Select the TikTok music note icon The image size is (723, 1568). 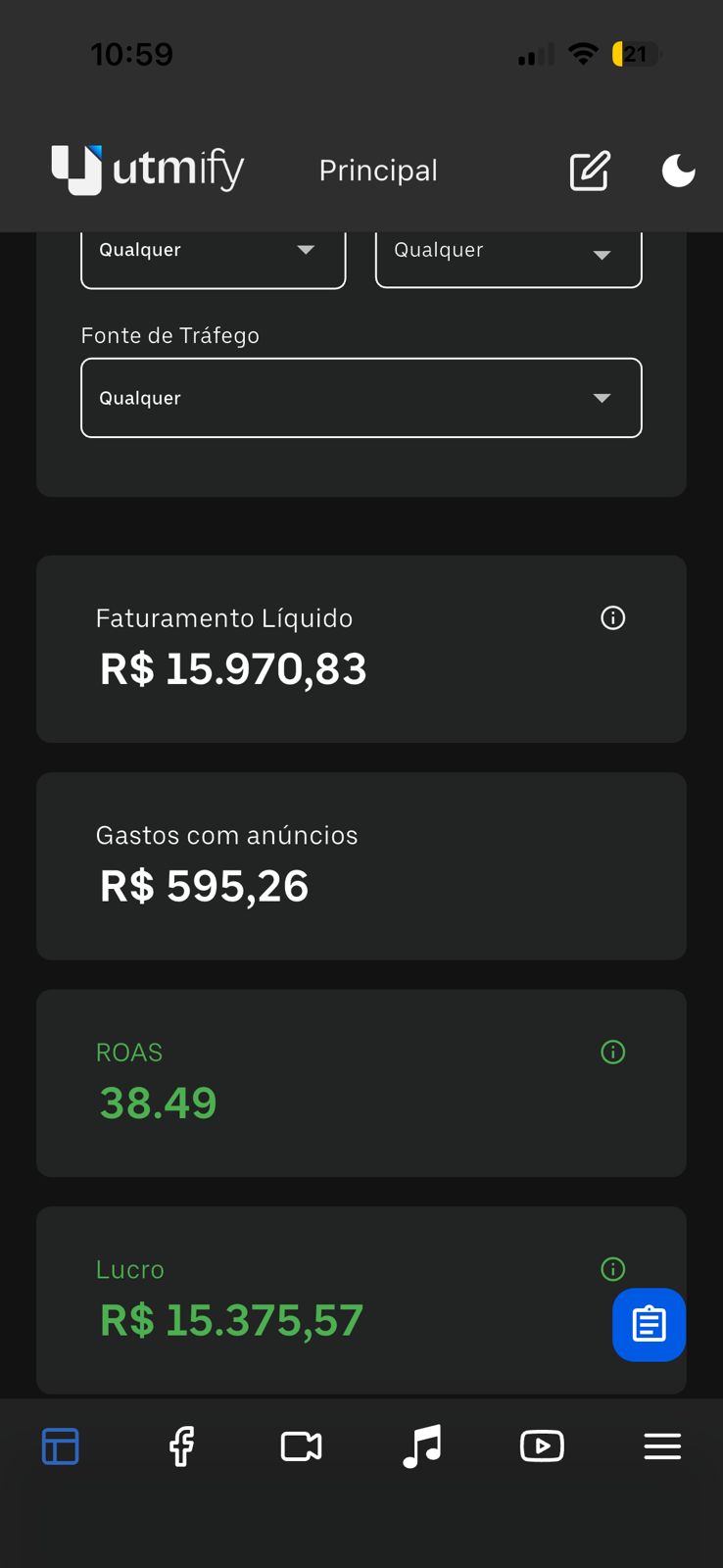pos(421,1445)
